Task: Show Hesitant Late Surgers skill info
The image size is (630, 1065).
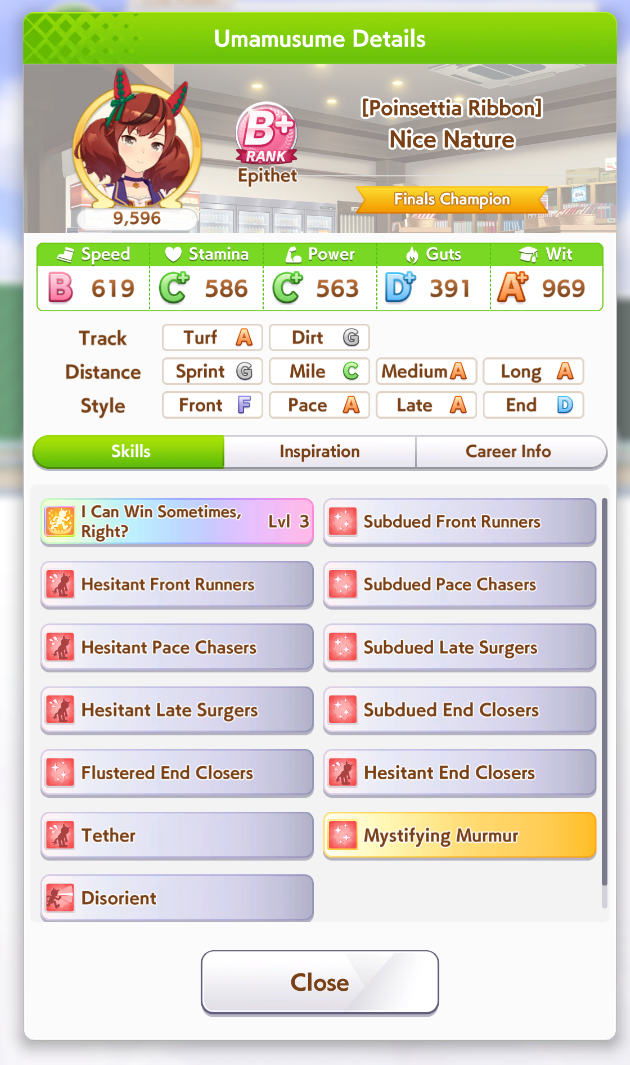Action: point(177,711)
